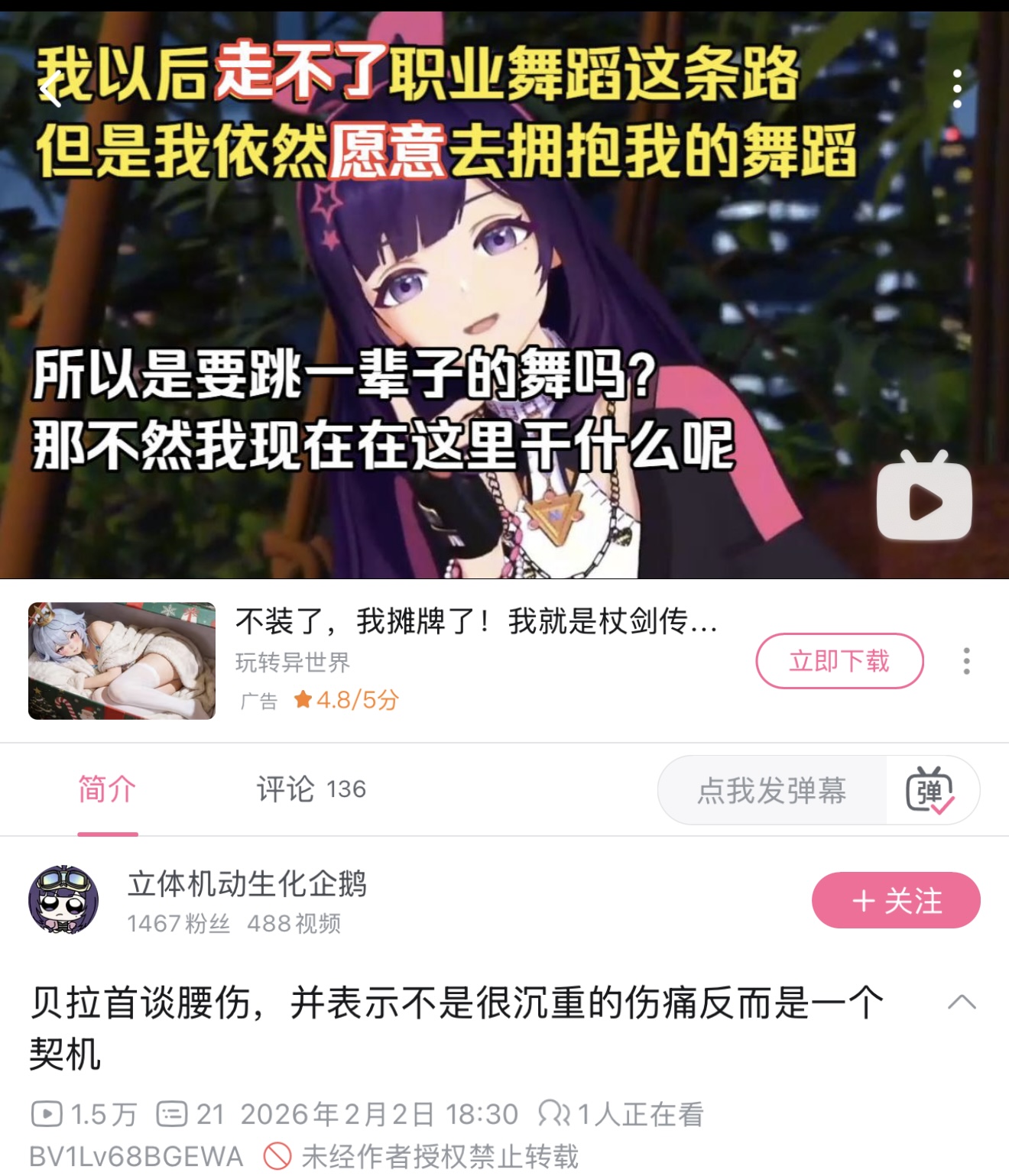Tap the 点我发弹幕 input field
This screenshot has width=1009, height=1176.
point(772,790)
